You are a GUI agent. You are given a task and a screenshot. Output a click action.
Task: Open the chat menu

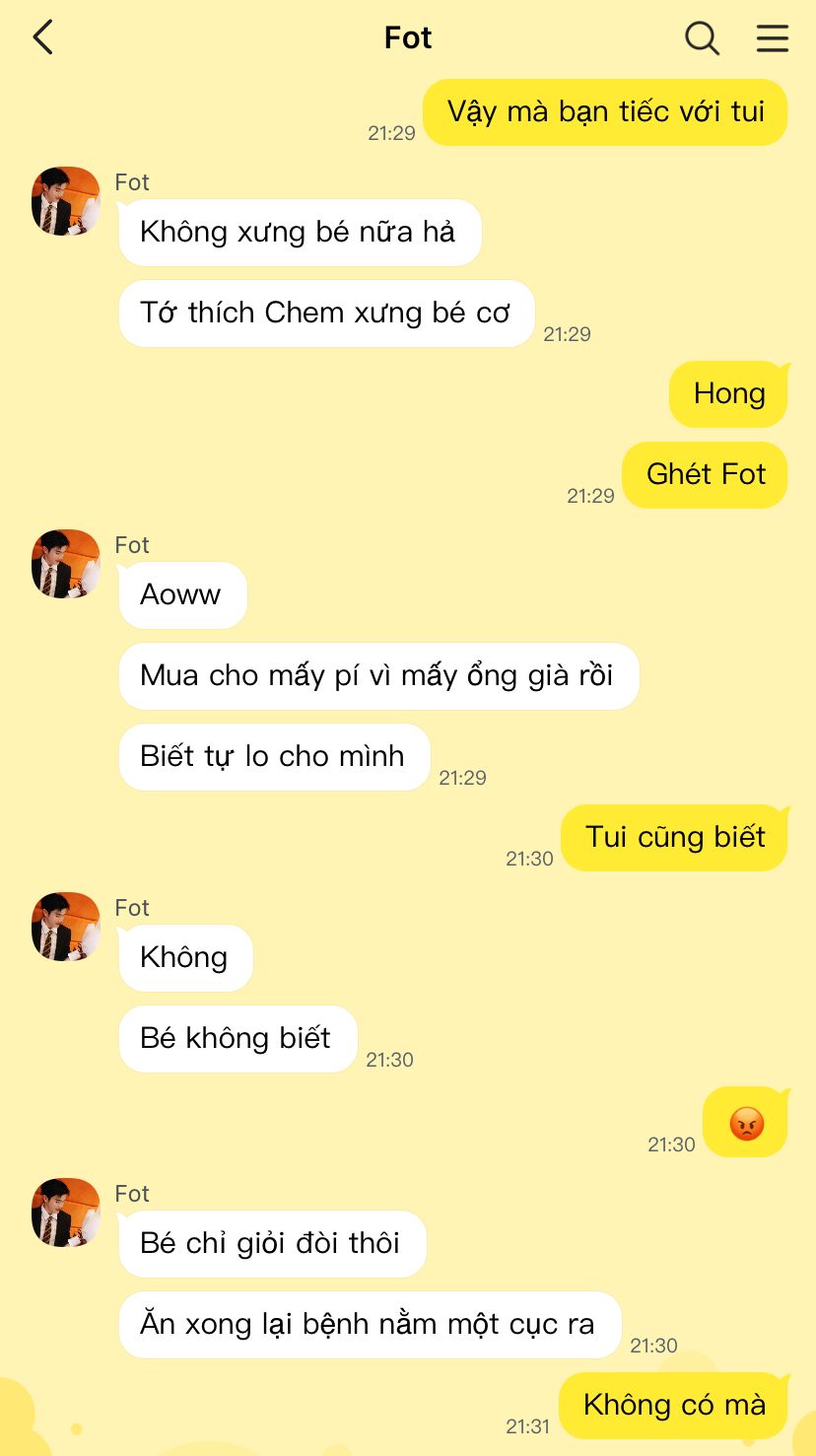coord(773,38)
